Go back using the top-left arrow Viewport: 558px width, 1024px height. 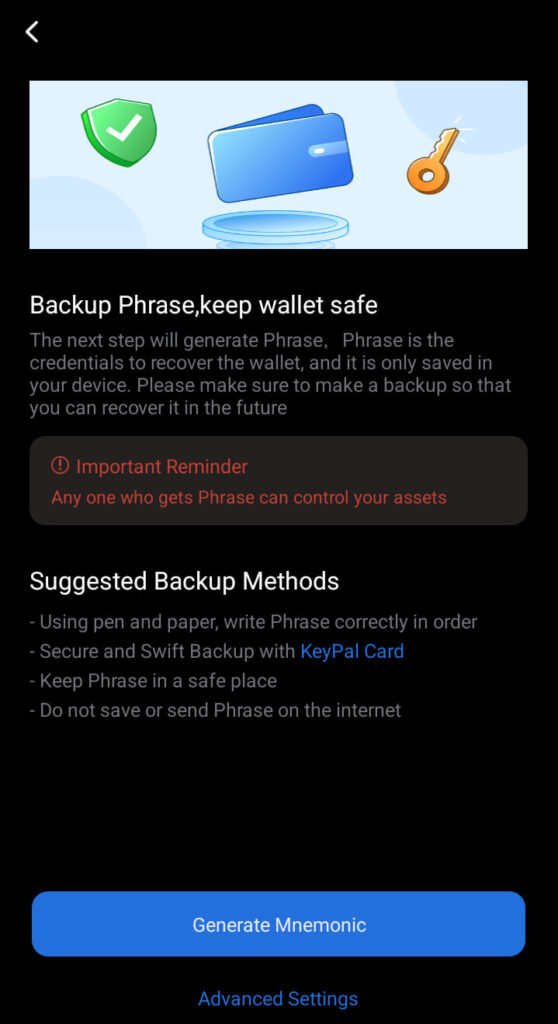(32, 31)
